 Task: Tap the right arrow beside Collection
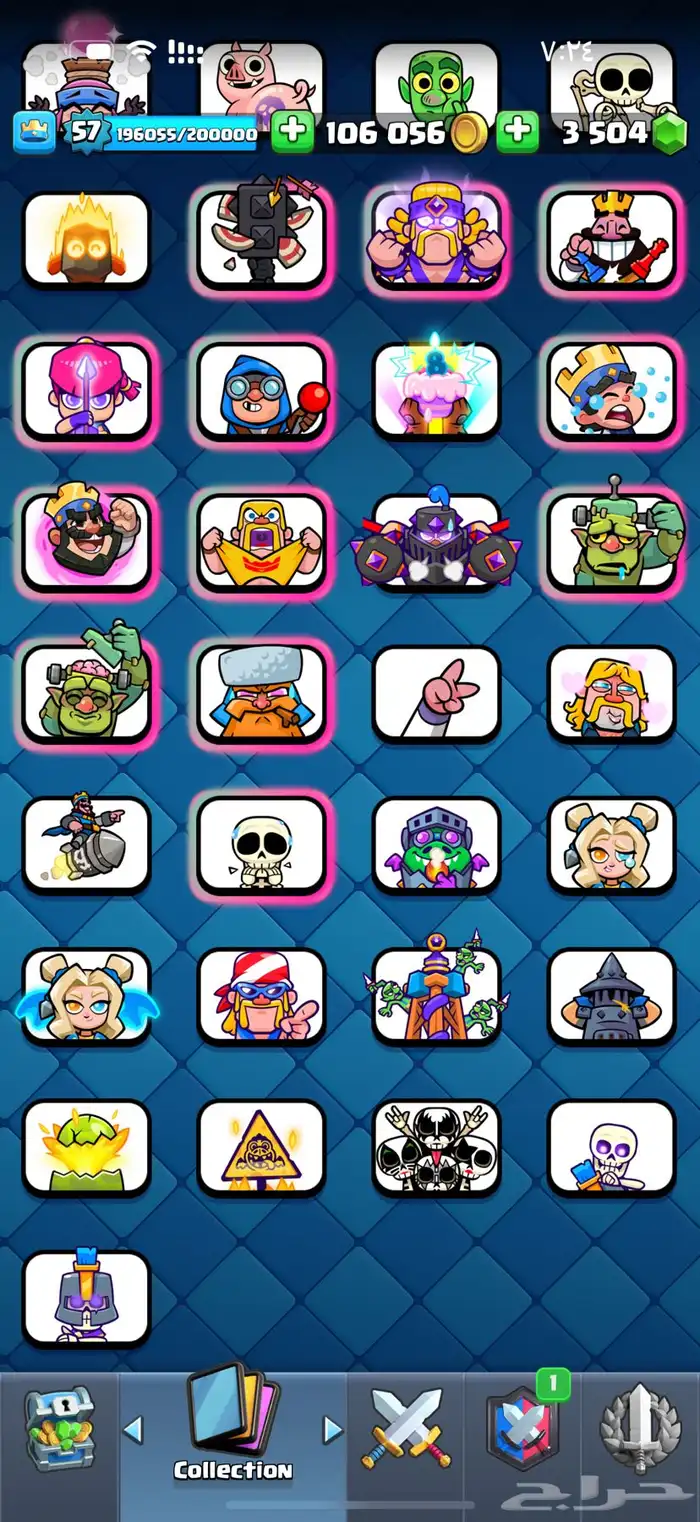pos(333,1429)
